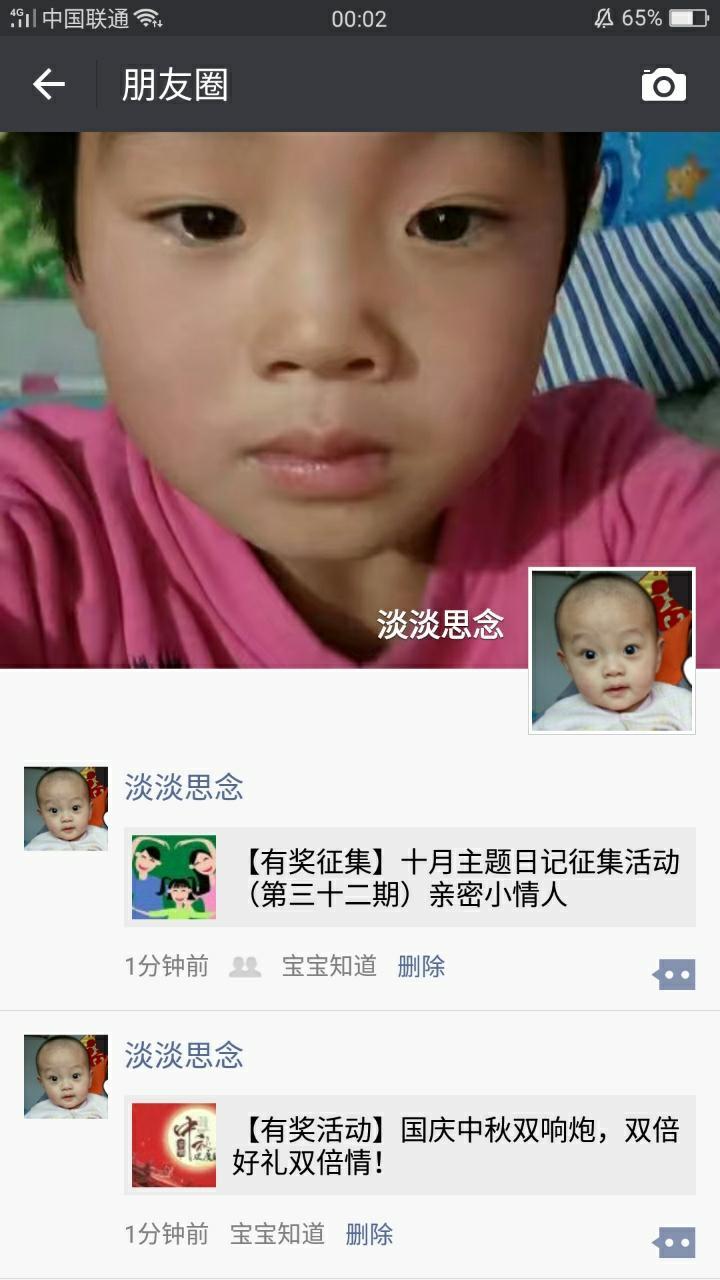Delete the 国庆中秋双响炮 post
Screen dimensions: 720x1280
pyautogui.click(x=369, y=1234)
